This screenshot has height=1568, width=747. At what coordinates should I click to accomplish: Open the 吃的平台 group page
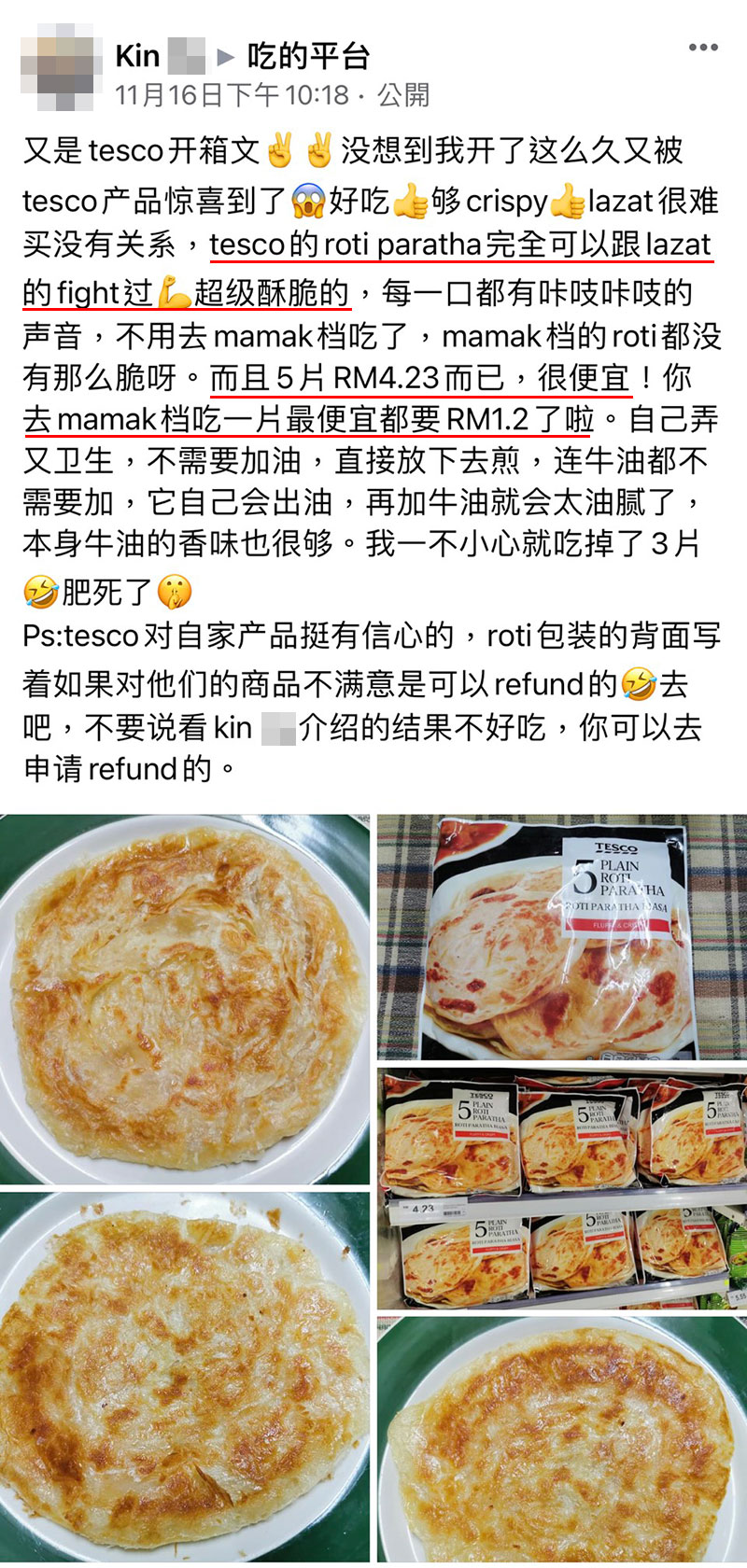(x=308, y=57)
